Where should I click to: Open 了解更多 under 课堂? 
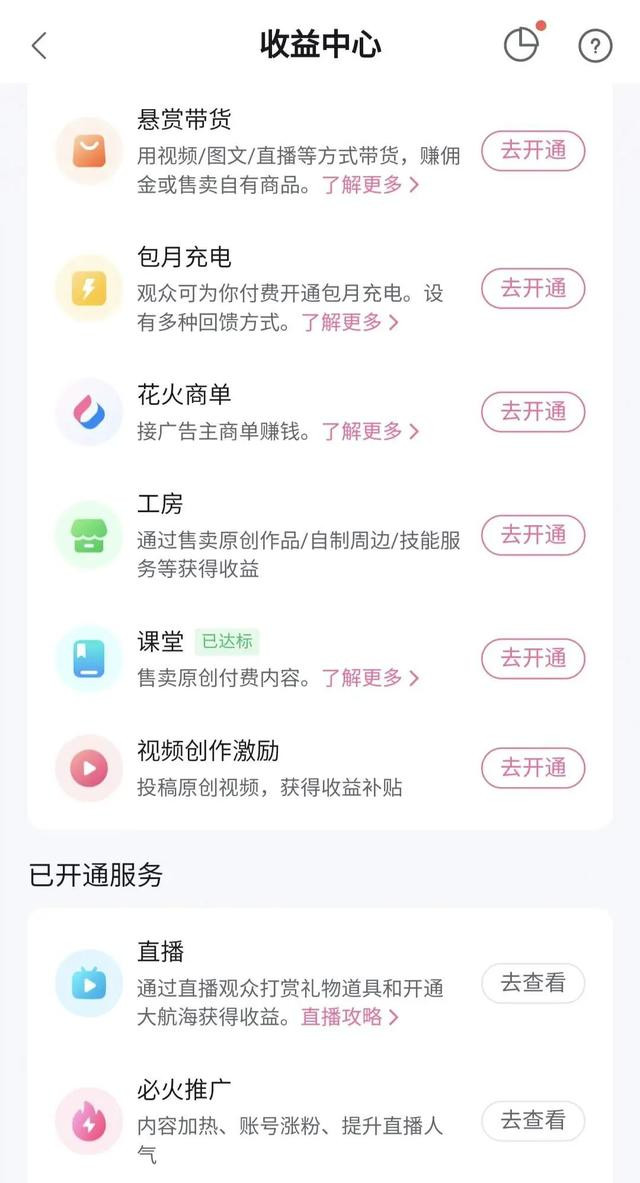[x=370, y=678]
